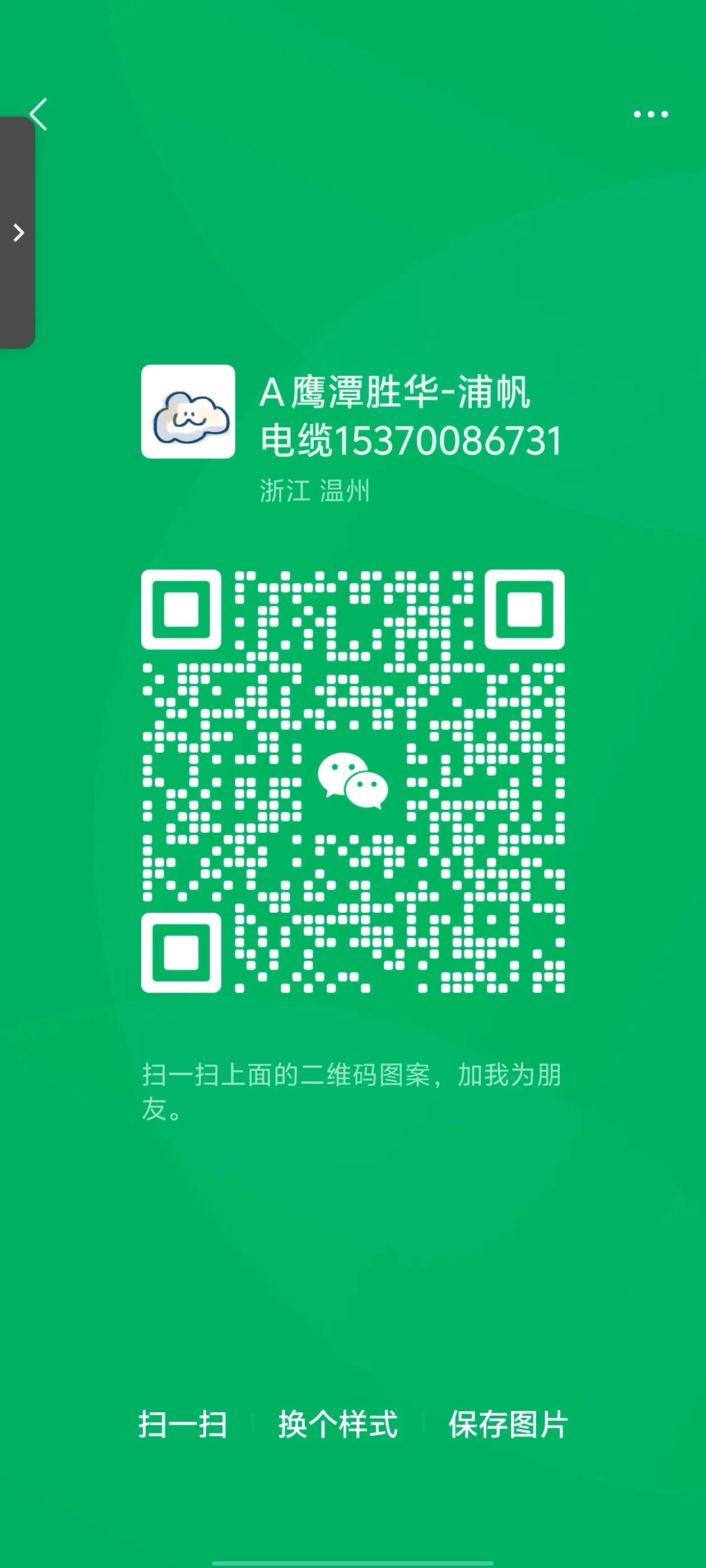Open the three-dot overflow menu
Image resolution: width=706 pixels, height=1568 pixels.
[651, 114]
